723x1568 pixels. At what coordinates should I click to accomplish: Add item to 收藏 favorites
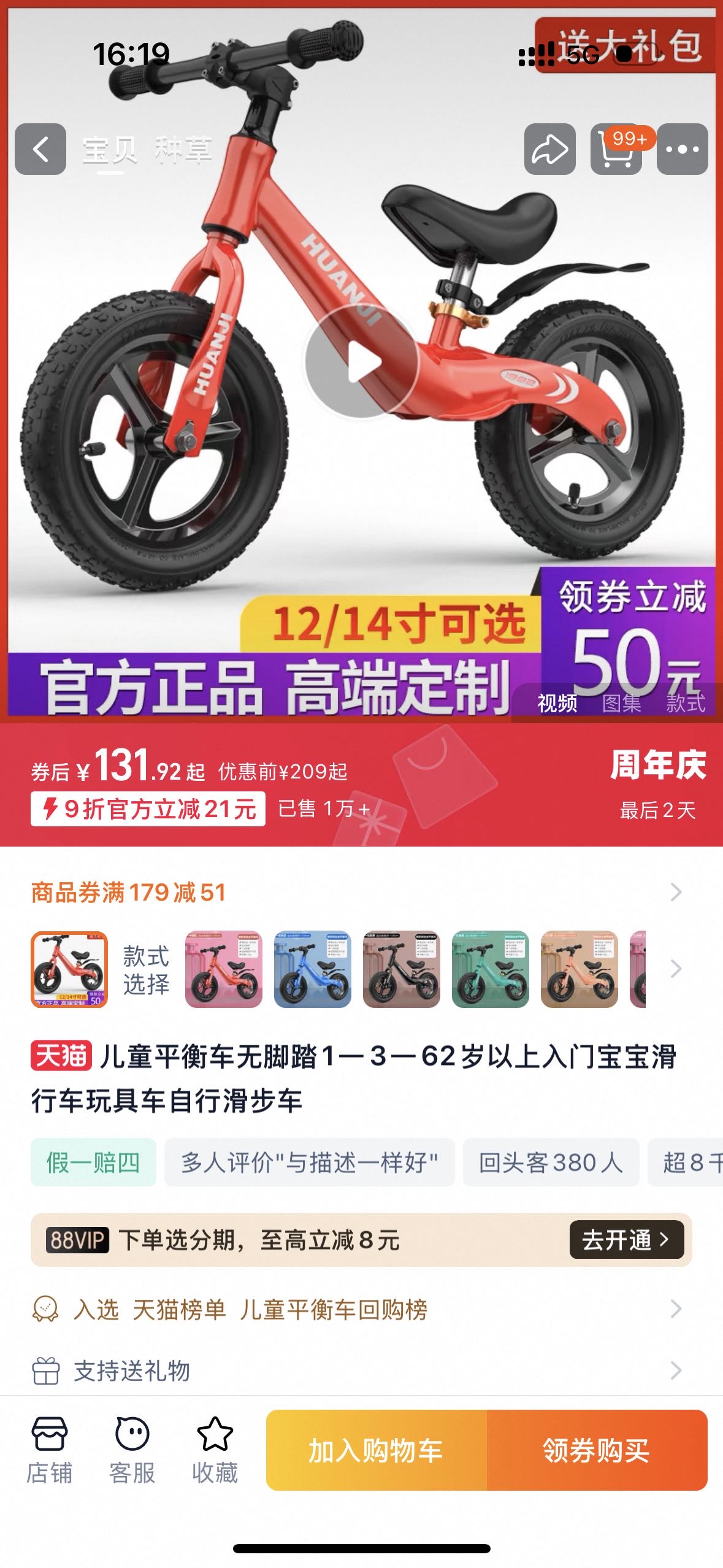pyautogui.click(x=215, y=1450)
